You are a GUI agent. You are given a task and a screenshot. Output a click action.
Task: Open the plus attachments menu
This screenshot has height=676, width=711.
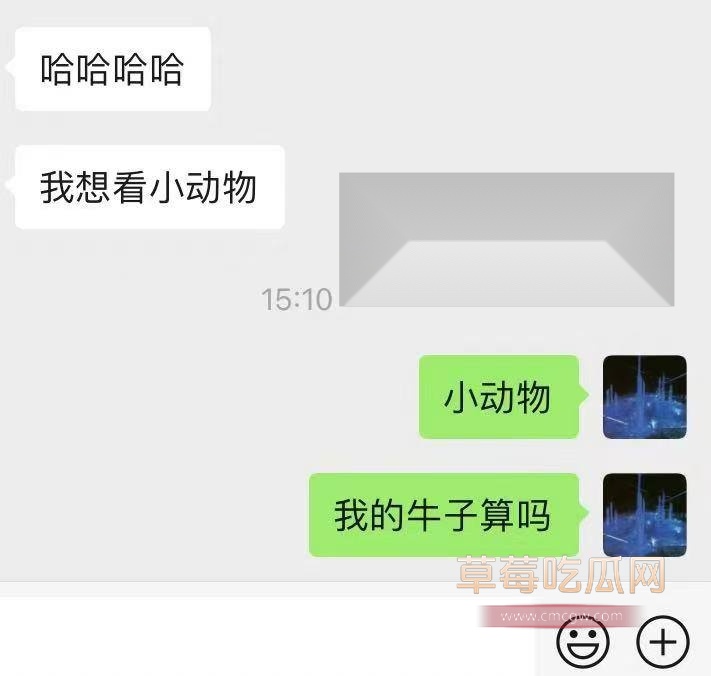[663, 641]
